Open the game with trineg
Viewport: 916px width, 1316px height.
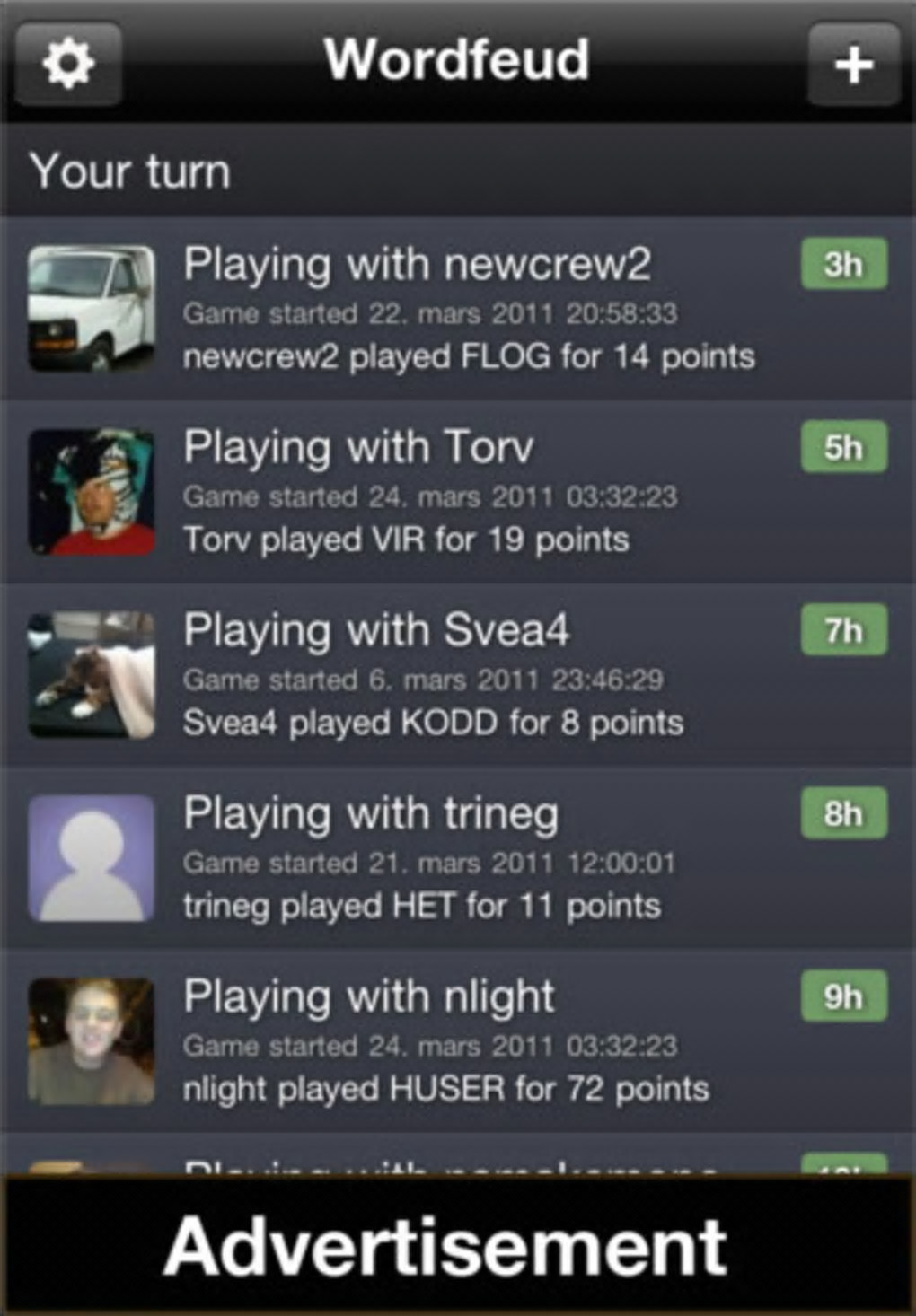[x=458, y=859]
